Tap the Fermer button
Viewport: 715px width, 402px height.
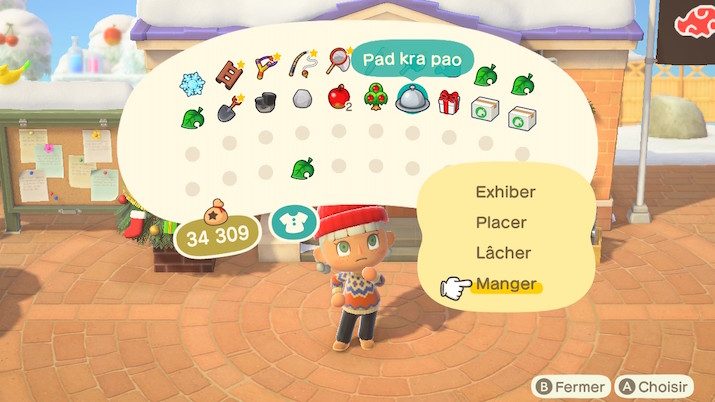[572, 386]
